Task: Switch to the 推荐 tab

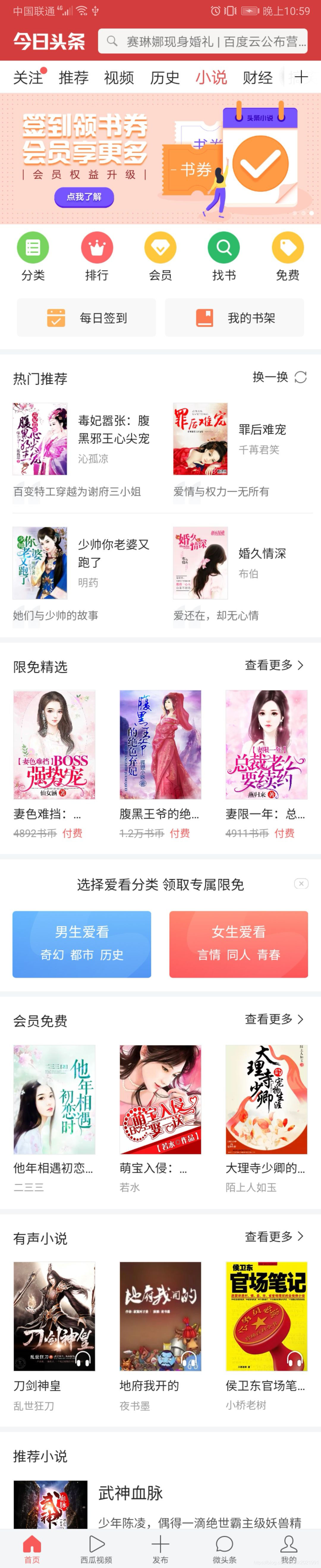Action: [74, 77]
